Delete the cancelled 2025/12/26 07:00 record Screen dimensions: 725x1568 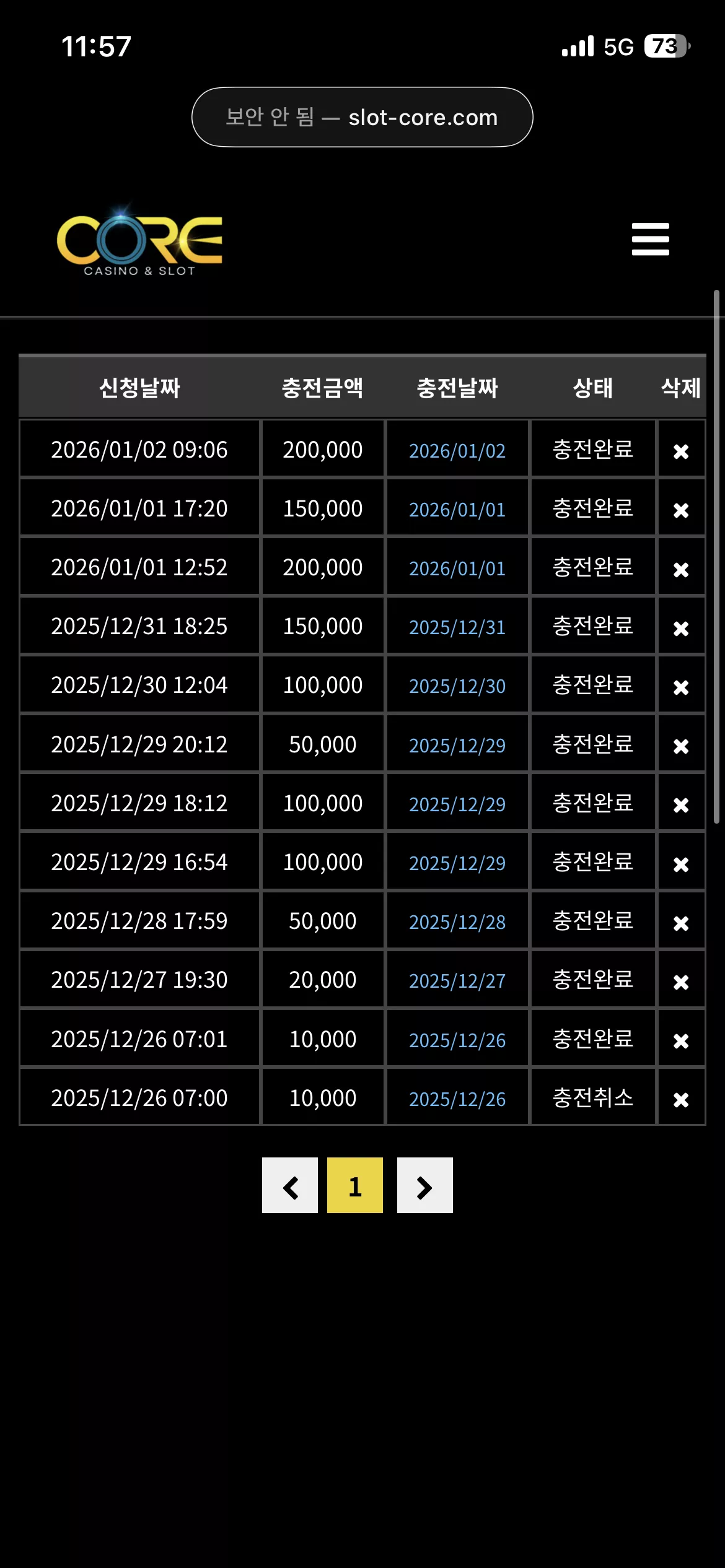pyautogui.click(x=681, y=1100)
